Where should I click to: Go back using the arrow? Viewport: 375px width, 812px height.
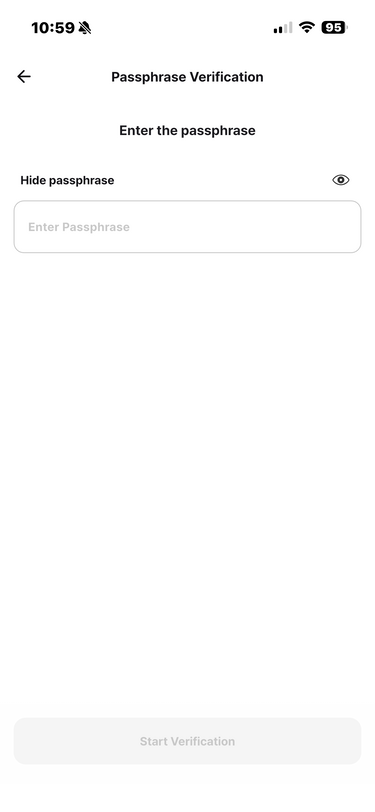[x=24, y=77]
